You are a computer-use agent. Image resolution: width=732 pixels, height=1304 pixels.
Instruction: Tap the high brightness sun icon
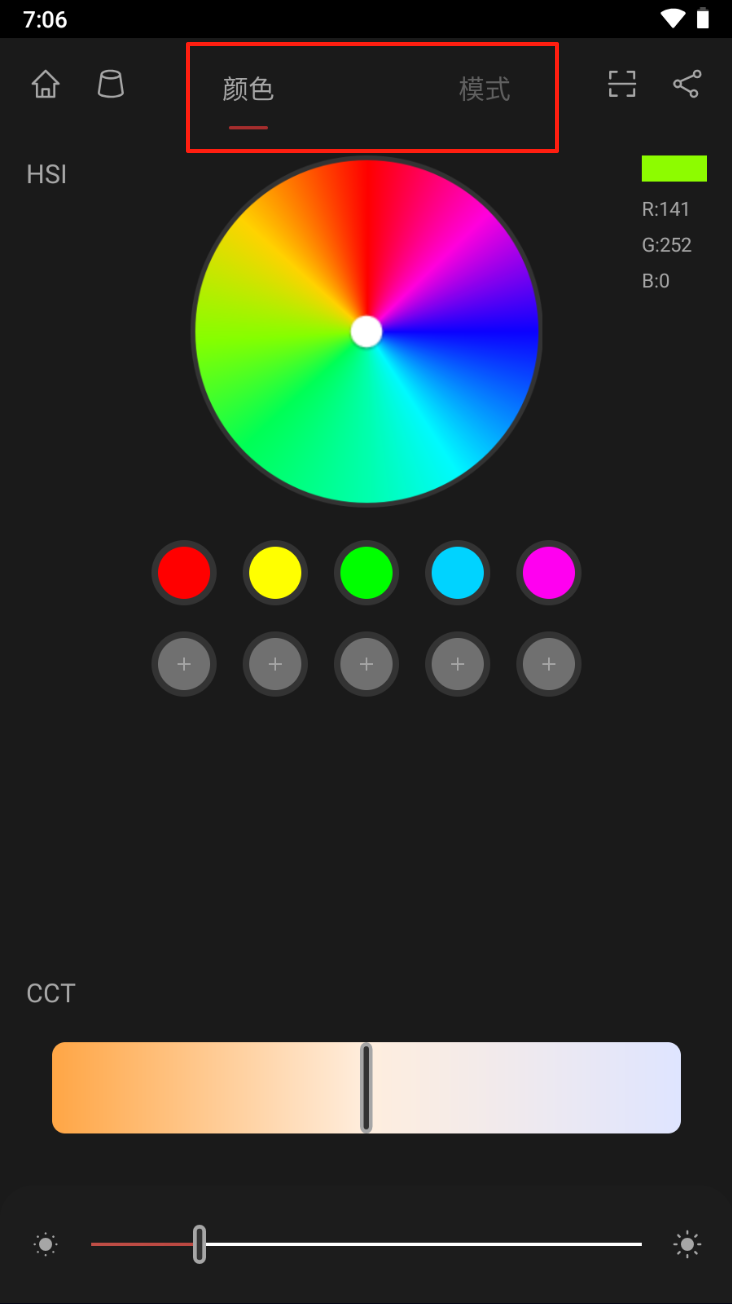(x=687, y=1244)
